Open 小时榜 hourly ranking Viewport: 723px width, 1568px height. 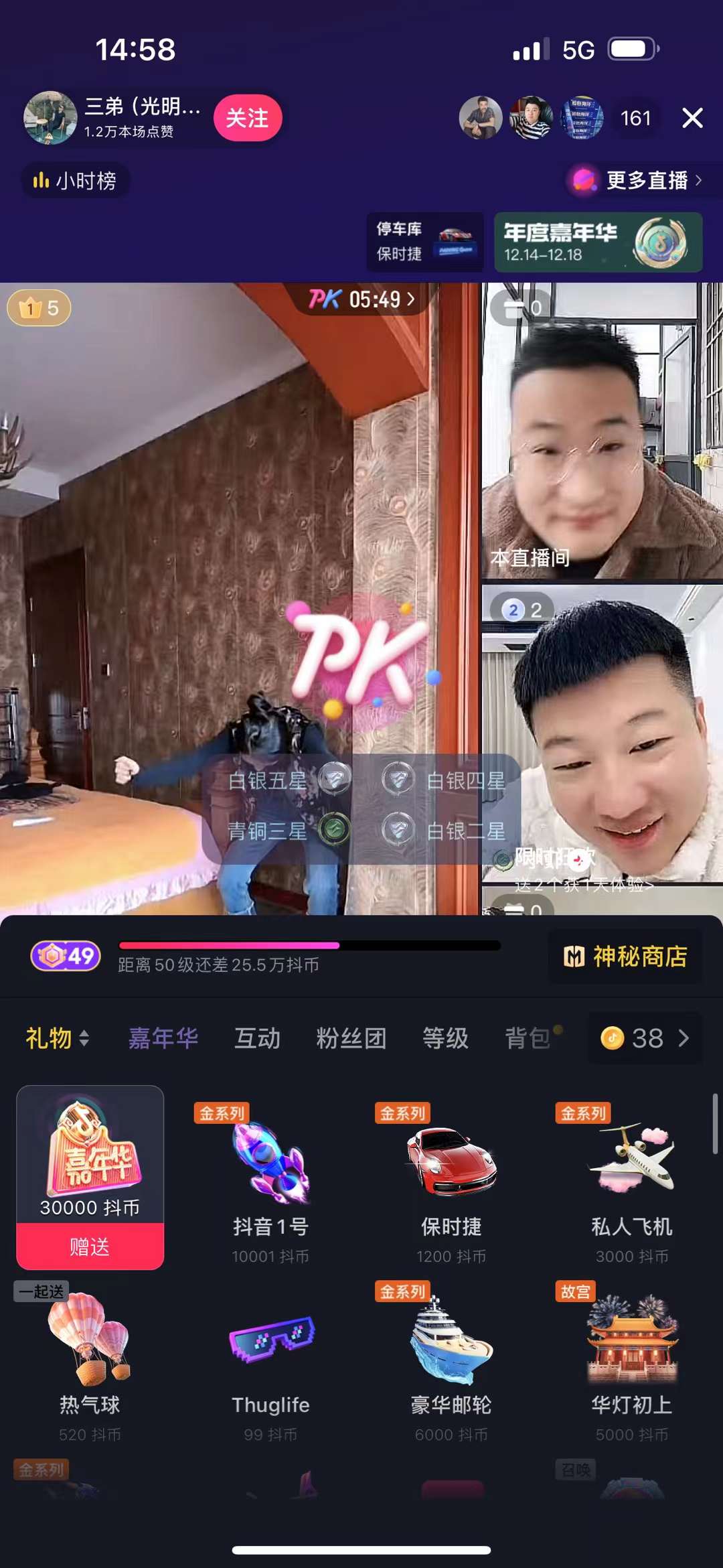[76, 181]
